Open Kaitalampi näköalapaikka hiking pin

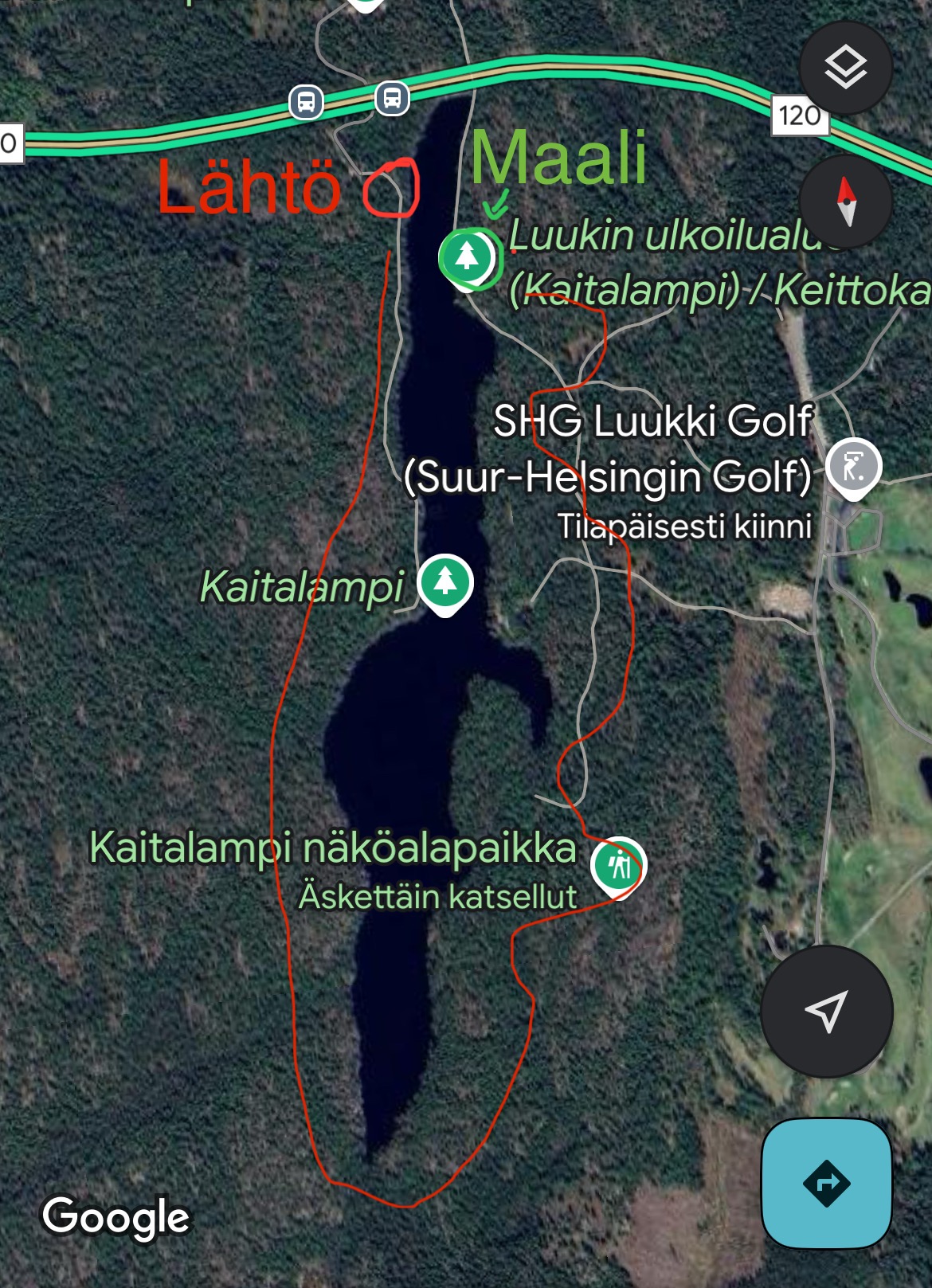[x=619, y=867]
